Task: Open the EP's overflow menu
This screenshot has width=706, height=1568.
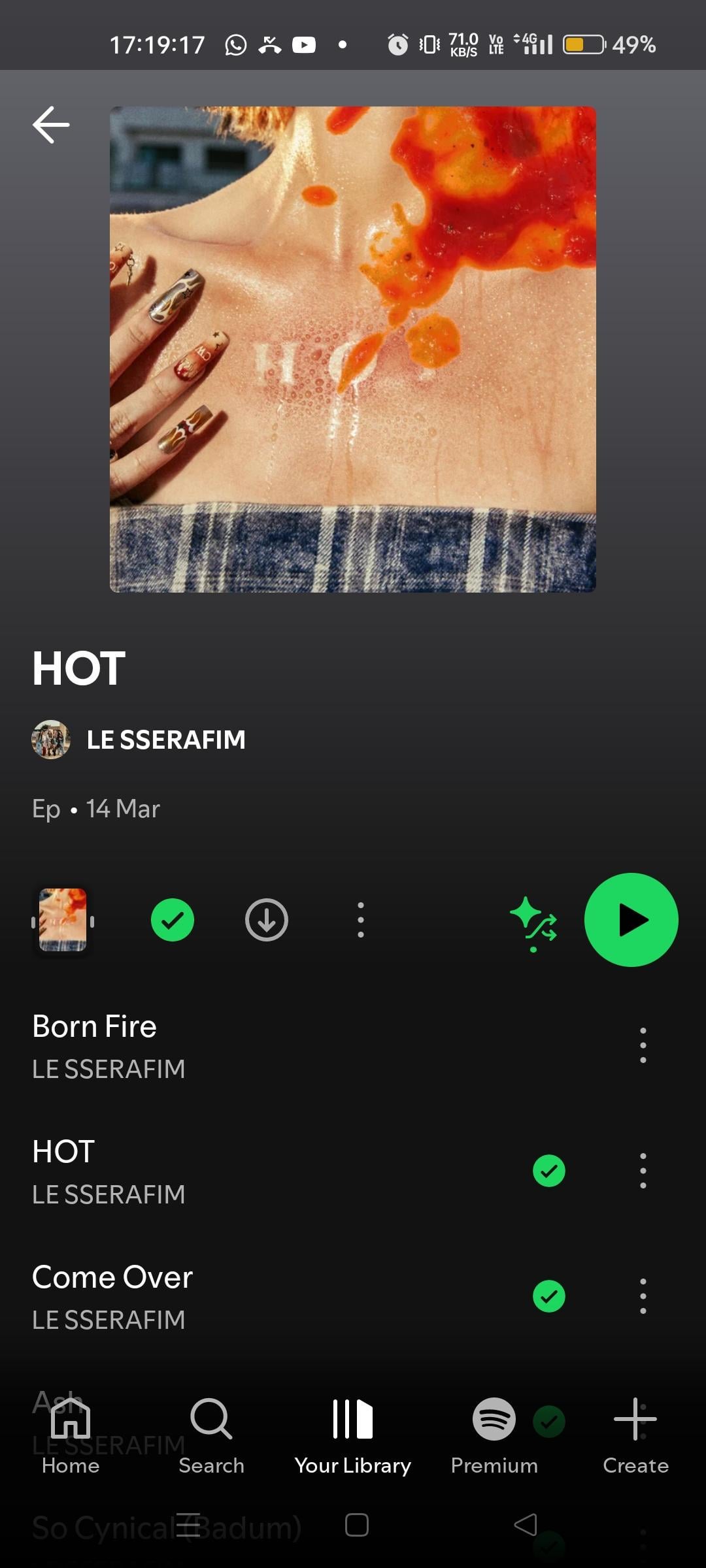Action: pyautogui.click(x=360, y=920)
